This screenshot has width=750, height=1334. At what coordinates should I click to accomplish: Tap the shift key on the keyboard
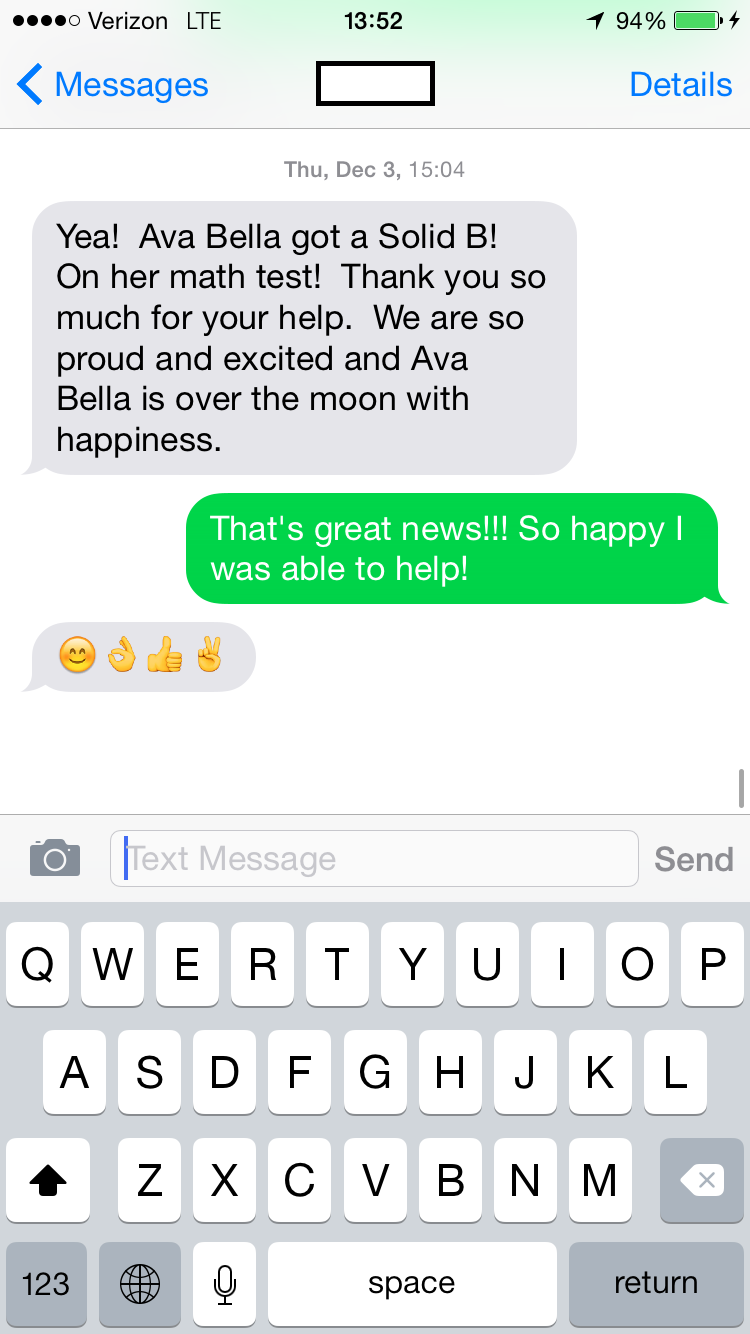click(48, 1180)
